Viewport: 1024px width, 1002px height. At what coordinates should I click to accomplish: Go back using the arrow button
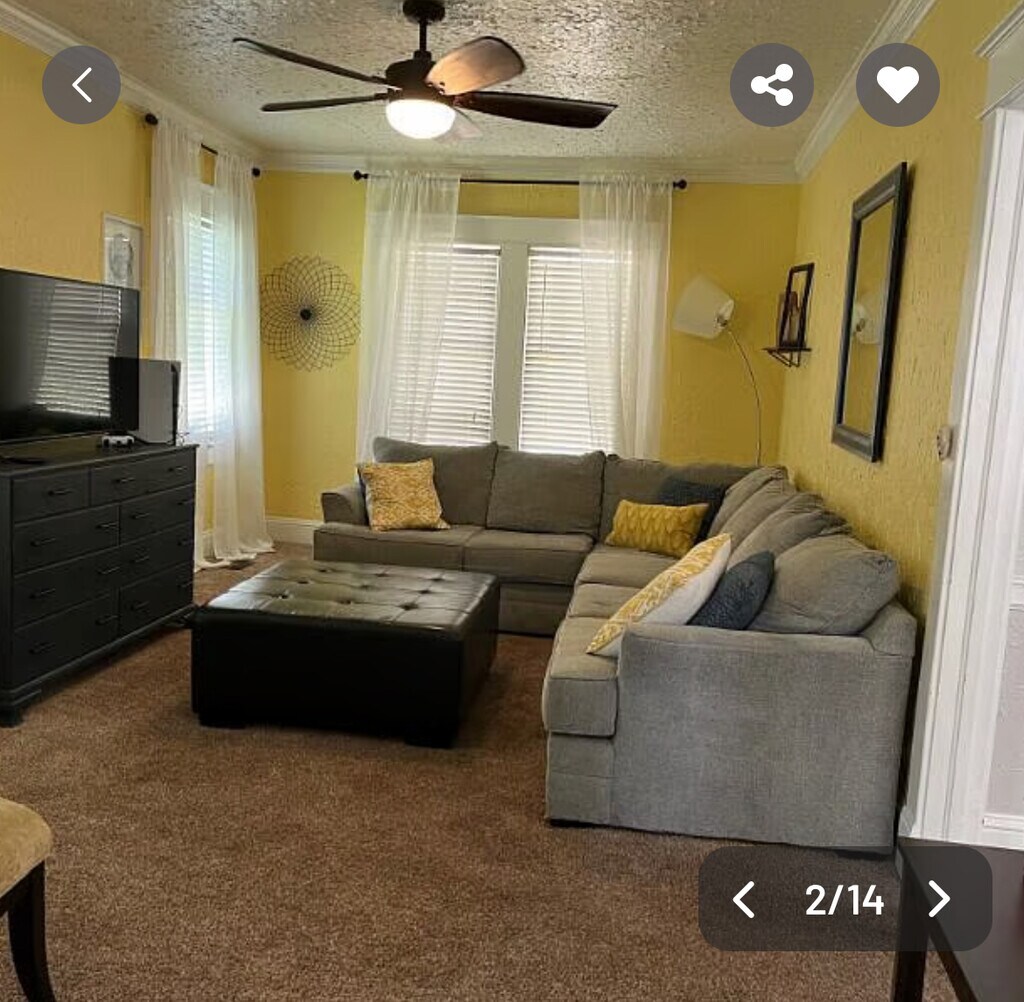pyautogui.click(x=81, y=85)
